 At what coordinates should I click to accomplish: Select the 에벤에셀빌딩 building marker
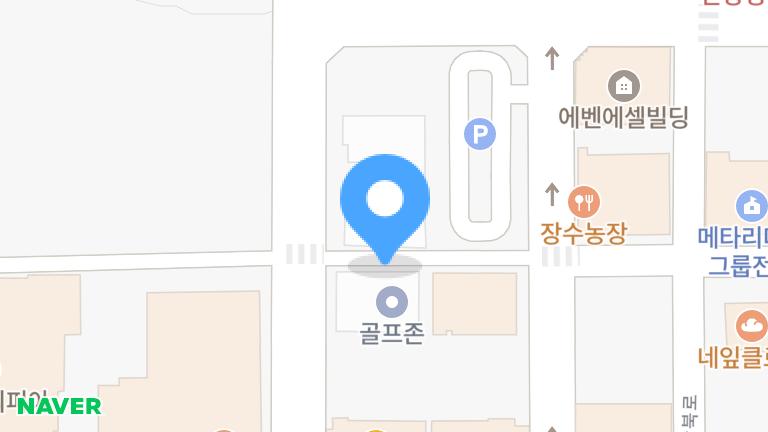(x=624, y=86)
